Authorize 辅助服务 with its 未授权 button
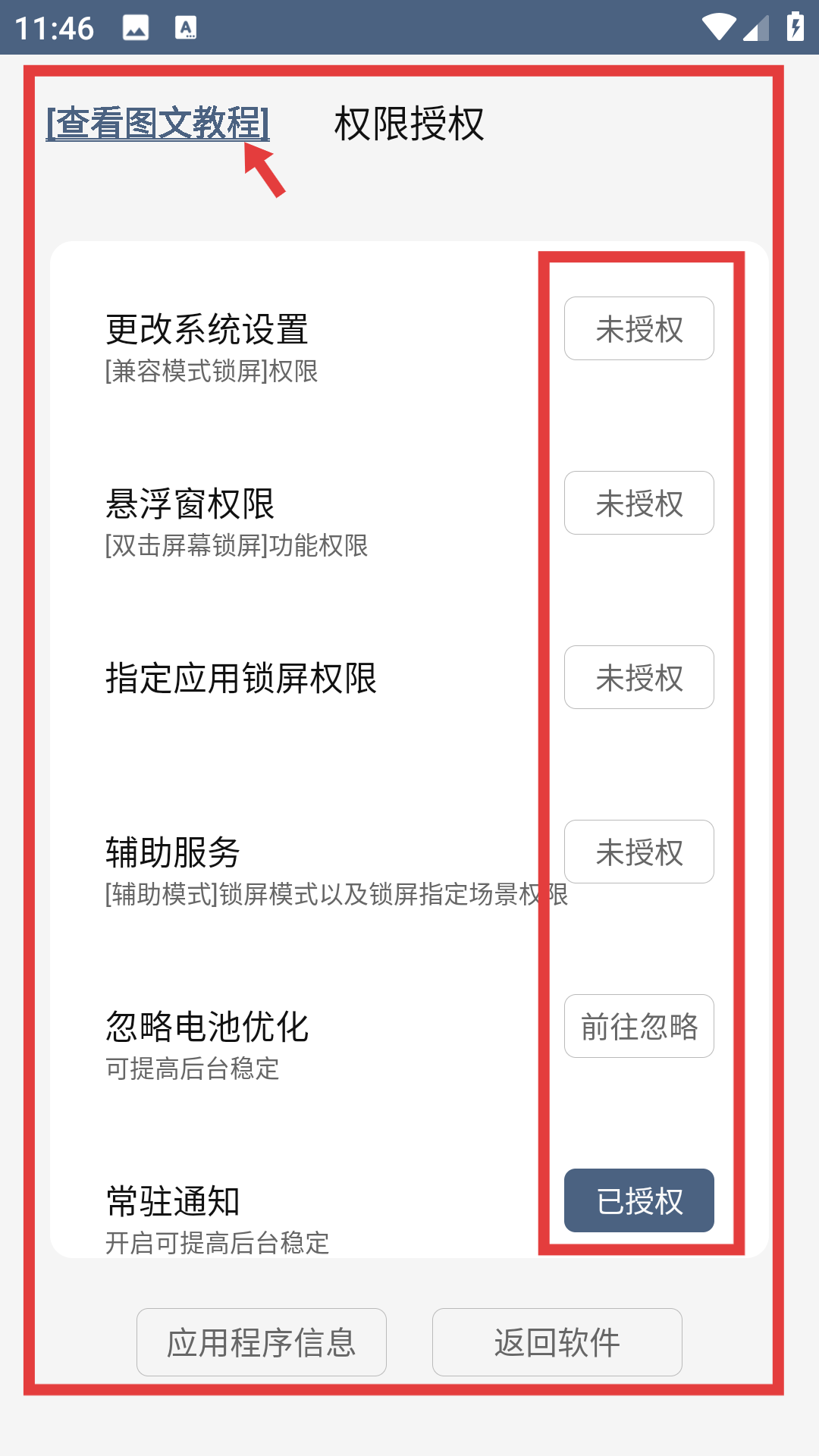 point(639,852)
